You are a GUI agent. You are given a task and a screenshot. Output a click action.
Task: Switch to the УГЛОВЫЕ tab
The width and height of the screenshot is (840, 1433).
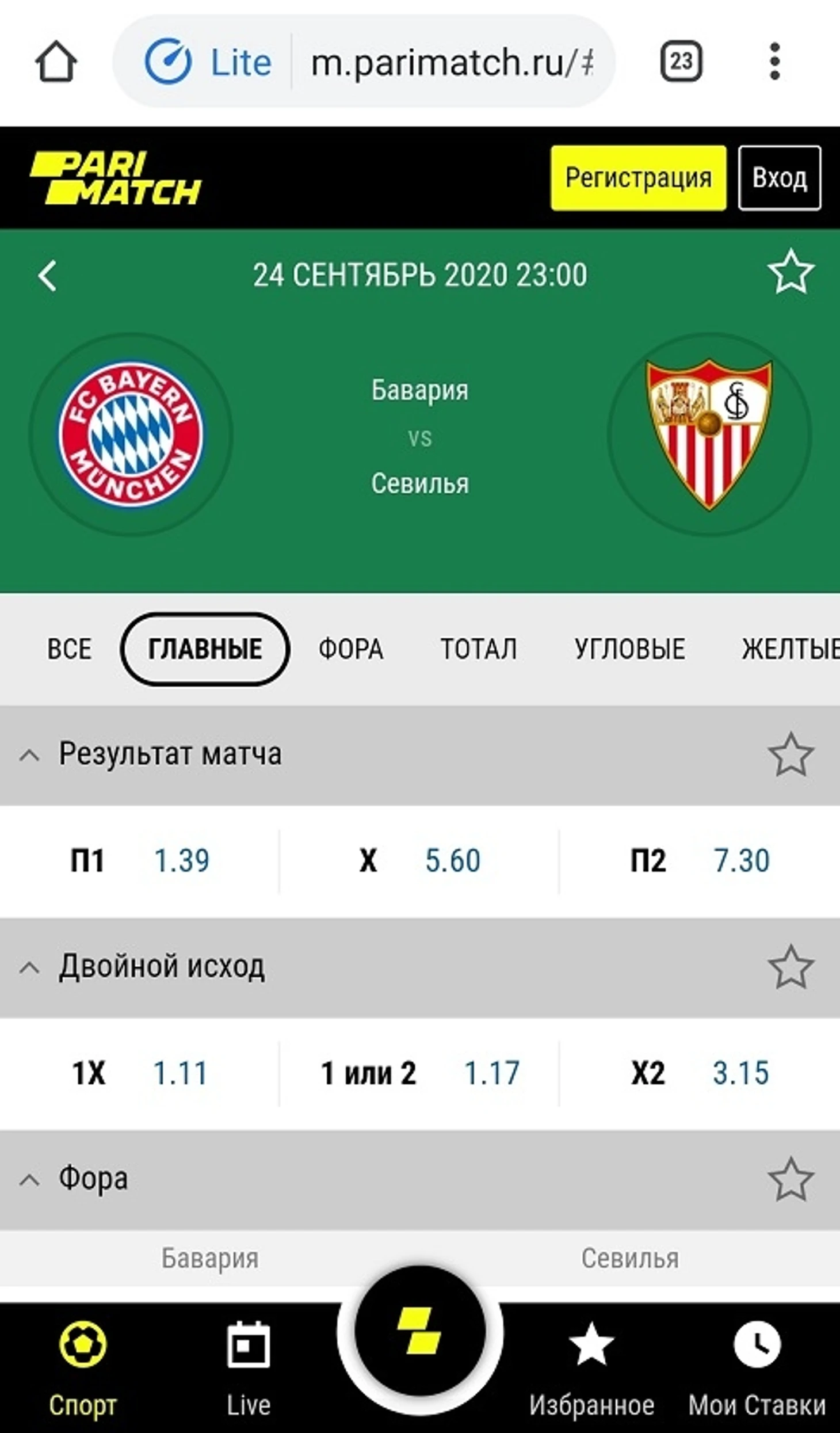[x=629, y=649]
